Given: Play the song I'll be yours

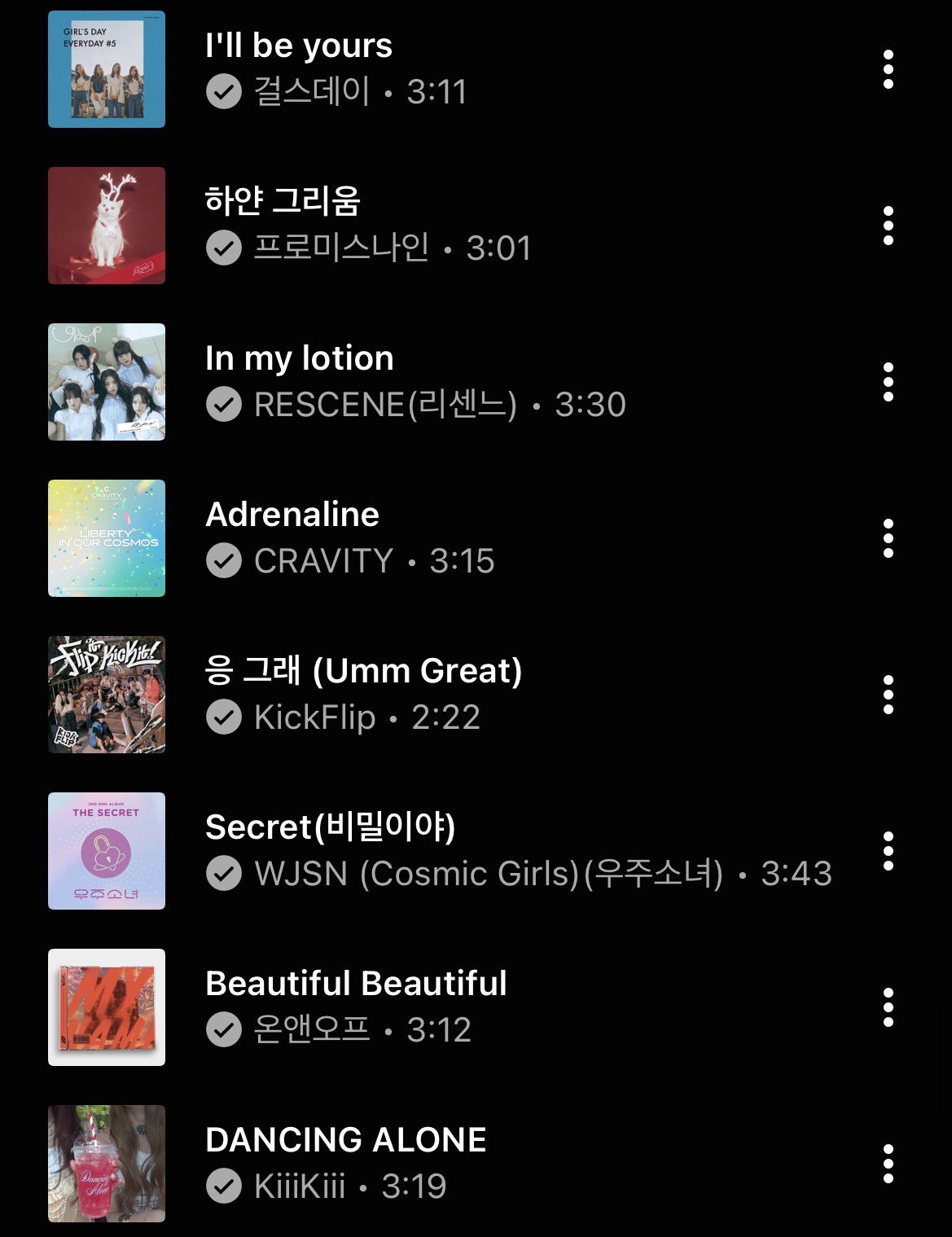Looking at the screenshot, I should coord(298,46).
